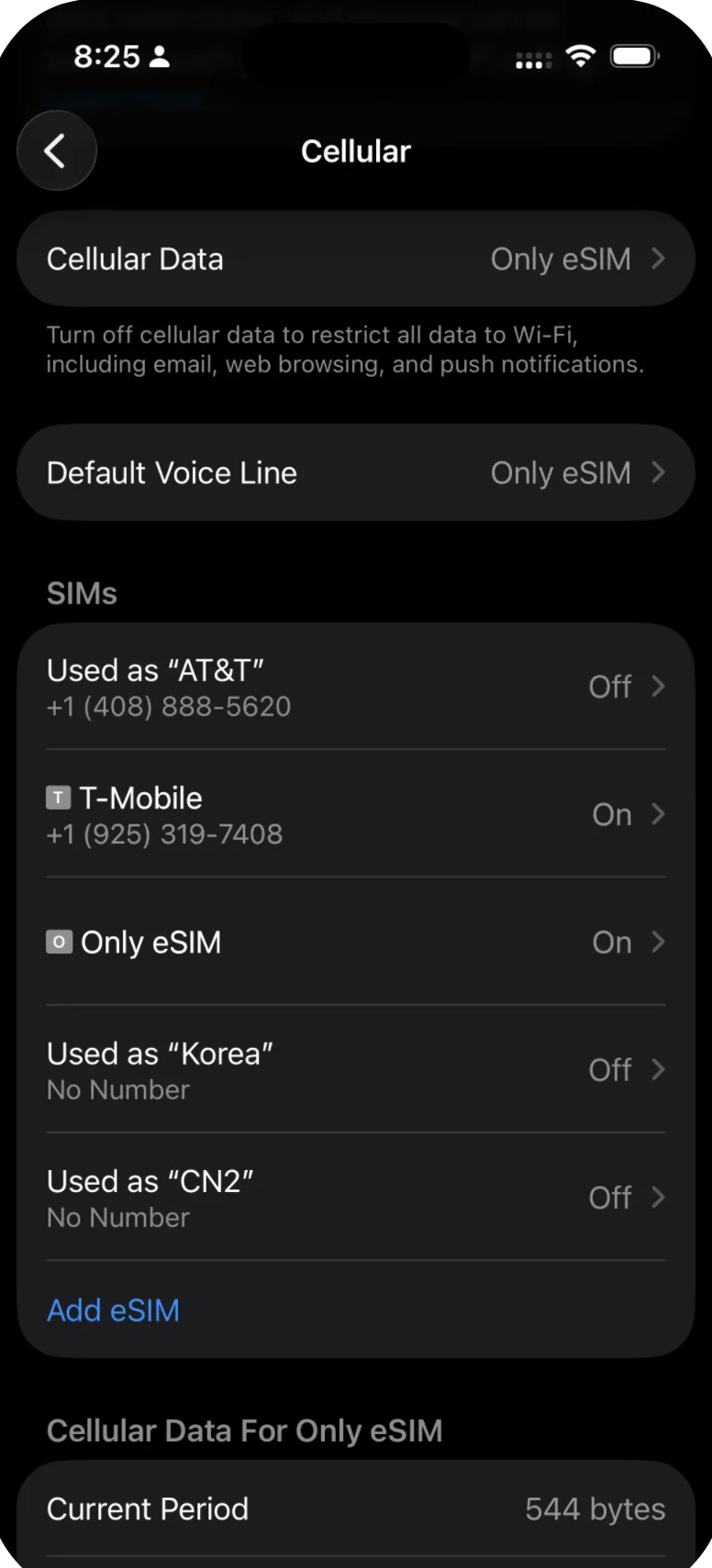This screenshot has width=712, height=1568.
Task: Tap the Focus person icon near the clock
Action: pos(160,57)
